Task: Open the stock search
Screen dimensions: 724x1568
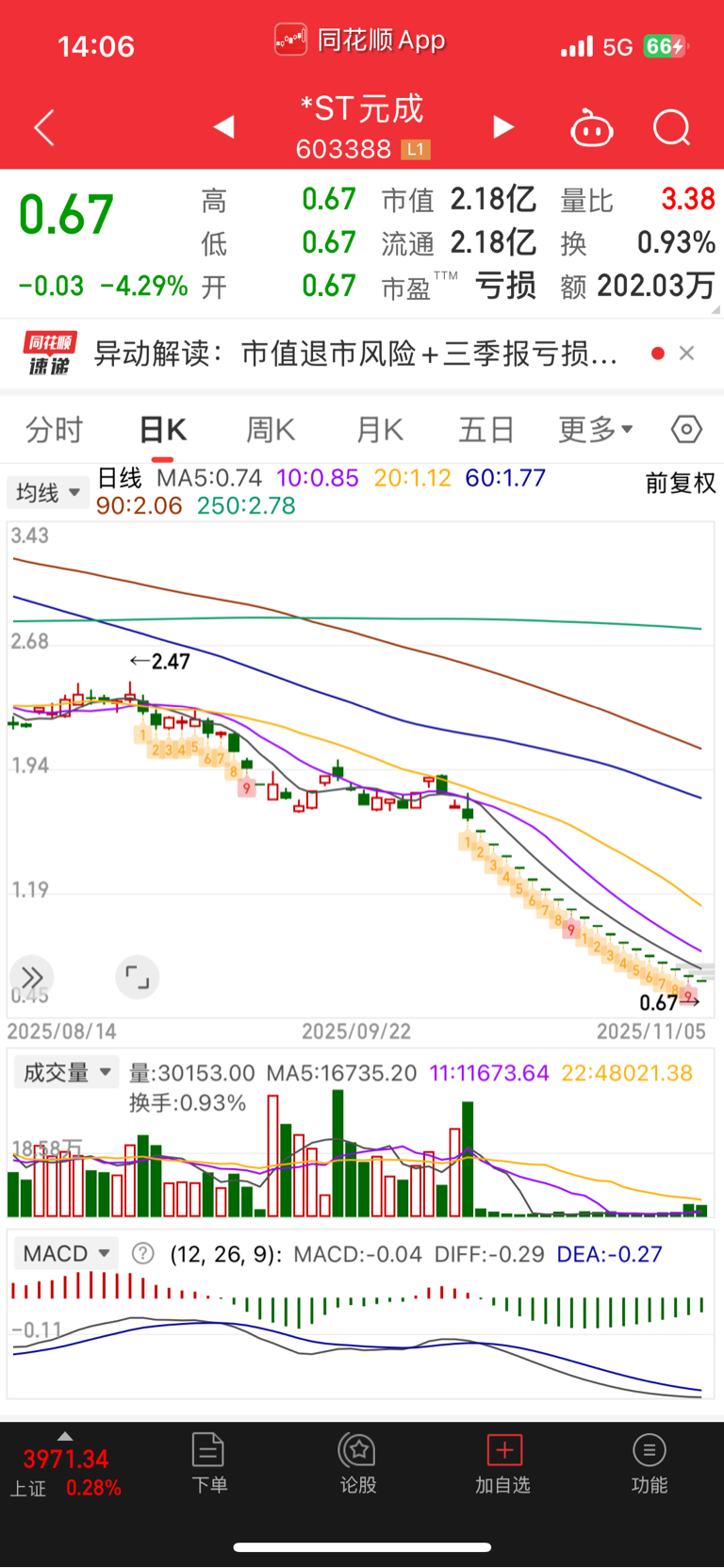Action: [671, 128]
